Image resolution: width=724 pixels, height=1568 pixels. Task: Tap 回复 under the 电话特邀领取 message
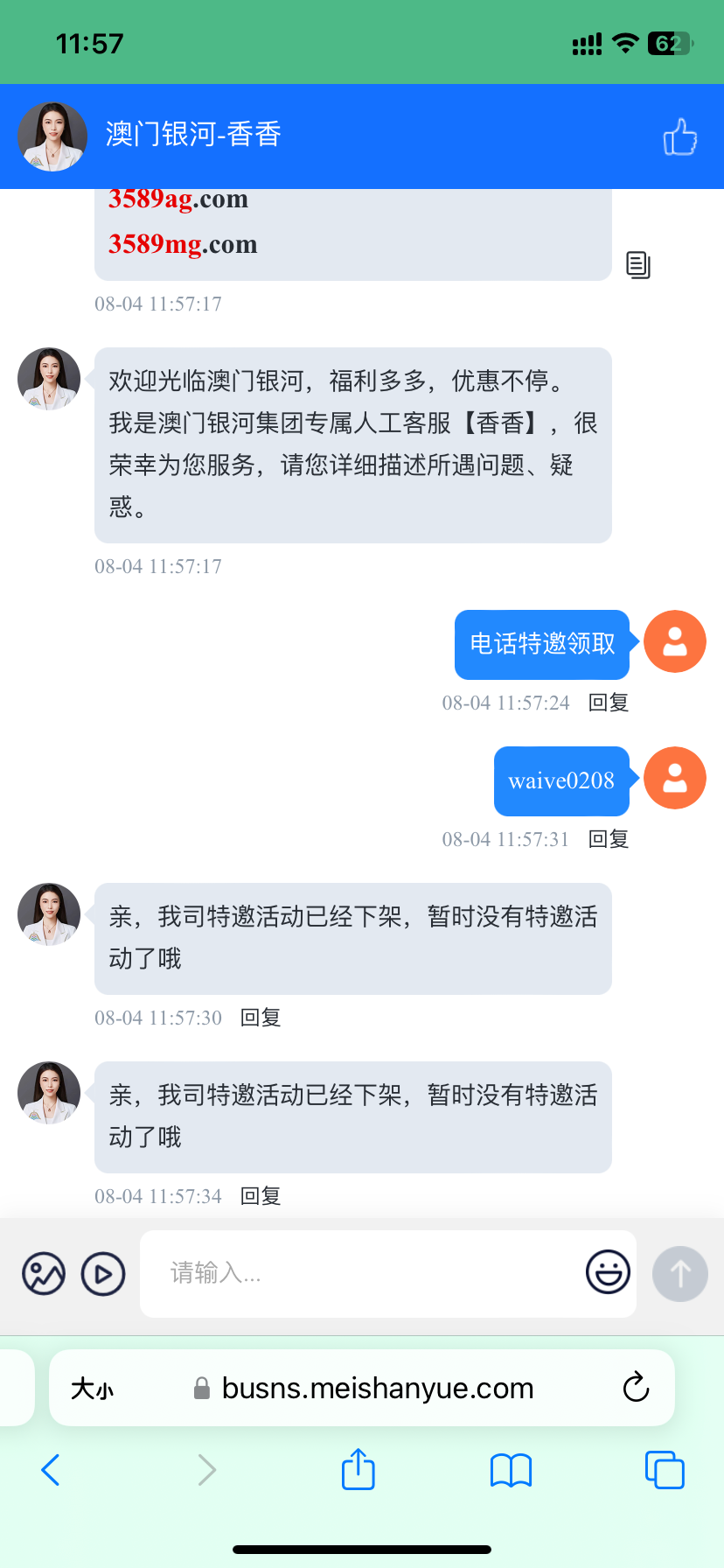609,703
